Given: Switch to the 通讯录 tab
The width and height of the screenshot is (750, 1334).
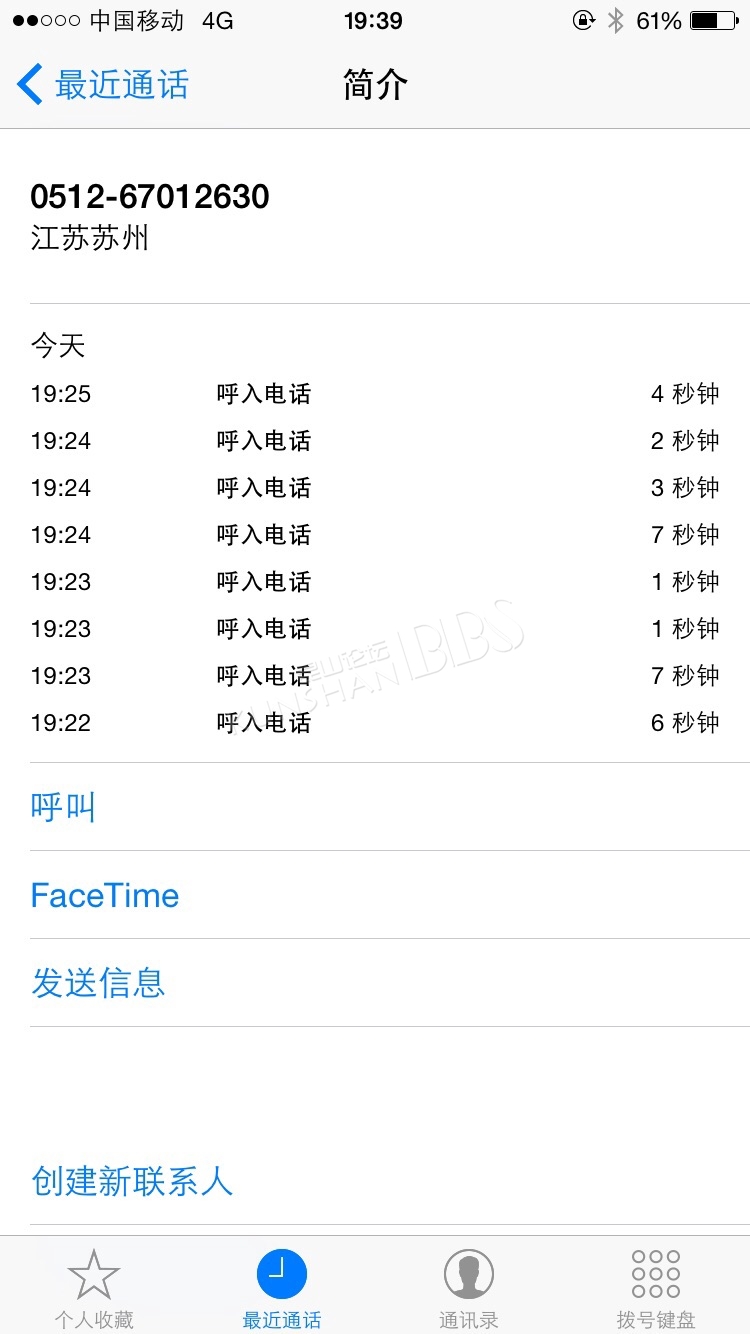Looking at the screenshot, I should (x=468, y=1288).
